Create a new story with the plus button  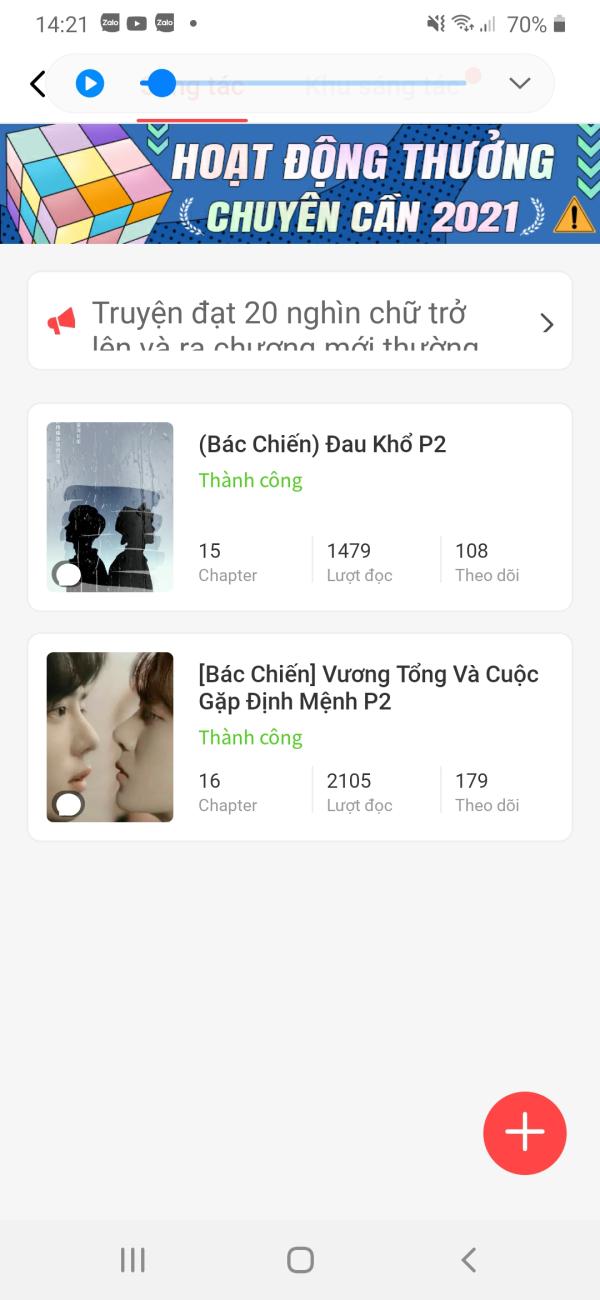tap(524, 1132)
